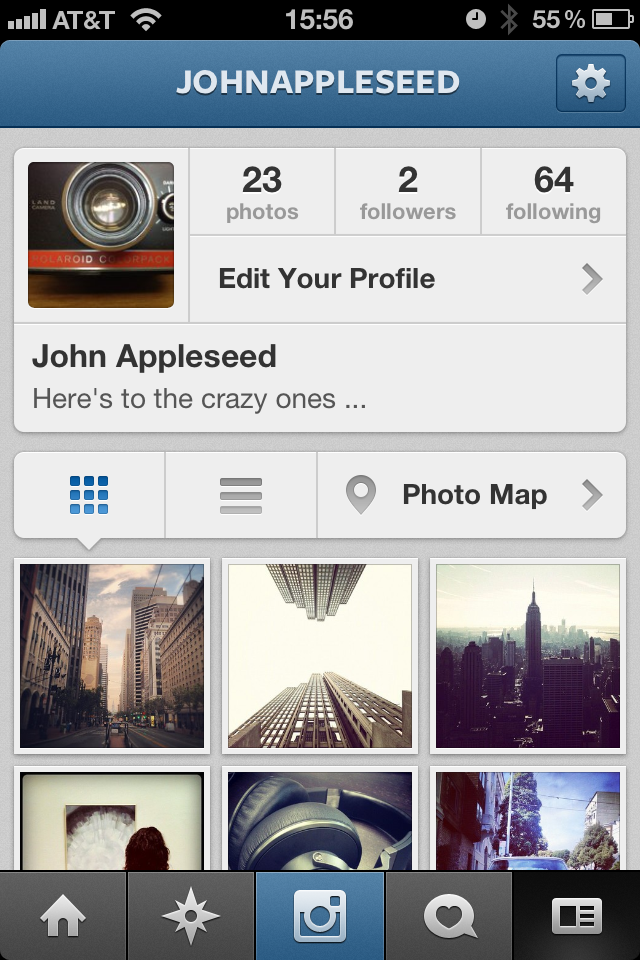Go to the Home feed tab
This screenshot has height=960, width=640.
click(x=63, y=916)
